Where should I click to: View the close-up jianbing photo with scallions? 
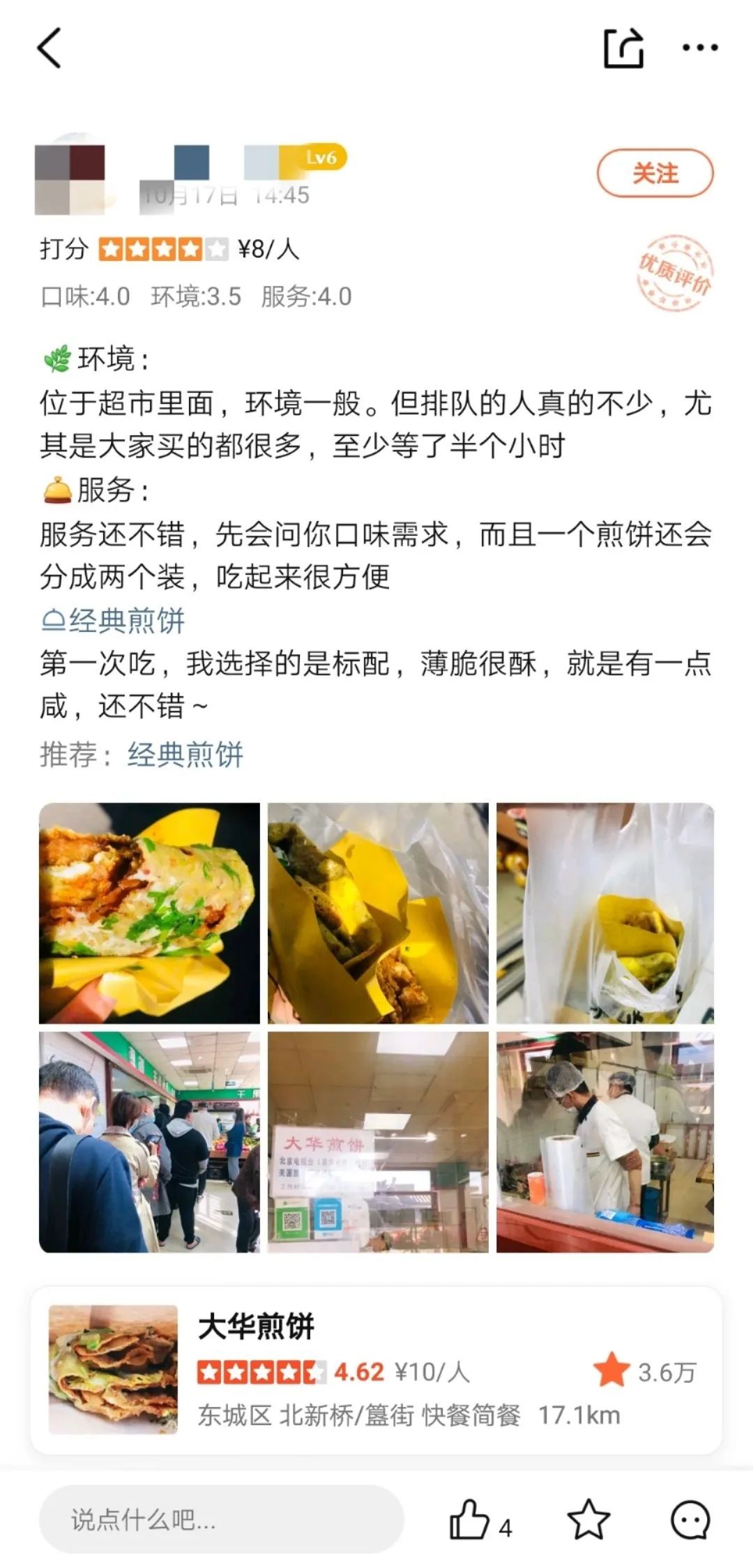(x=149, y=913)
